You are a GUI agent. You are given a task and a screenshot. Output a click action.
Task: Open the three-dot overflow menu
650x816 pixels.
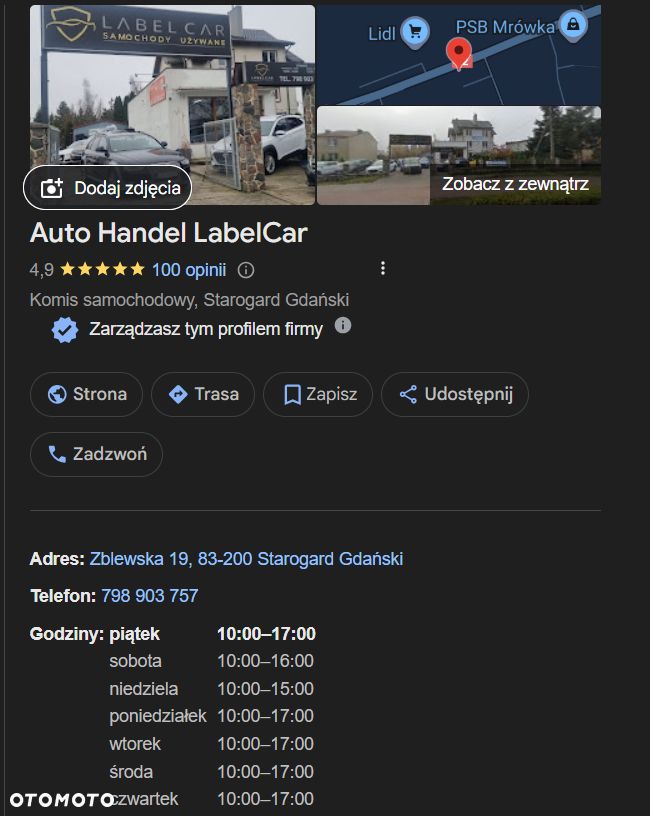click(382, 268)
